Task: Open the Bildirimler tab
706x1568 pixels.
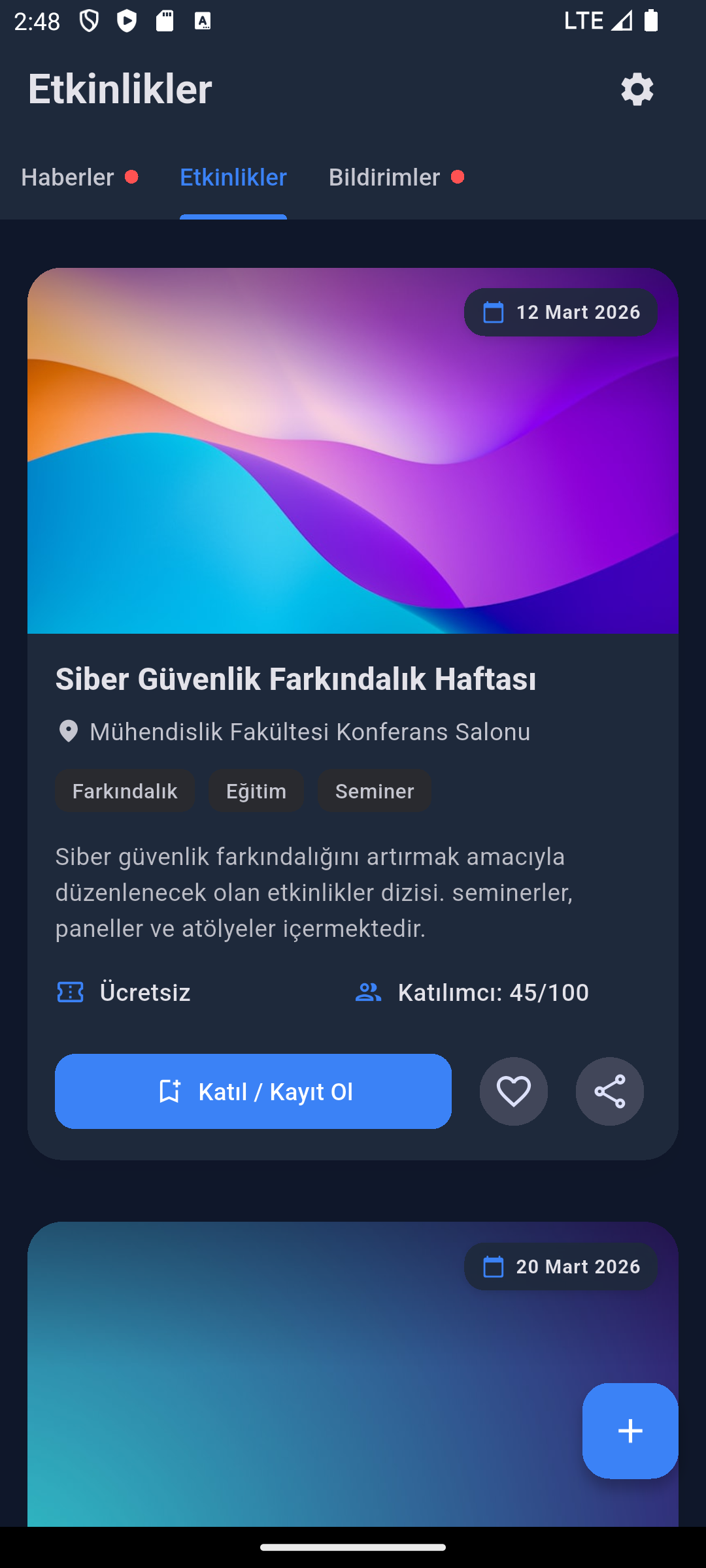Action: coord(384,177)
